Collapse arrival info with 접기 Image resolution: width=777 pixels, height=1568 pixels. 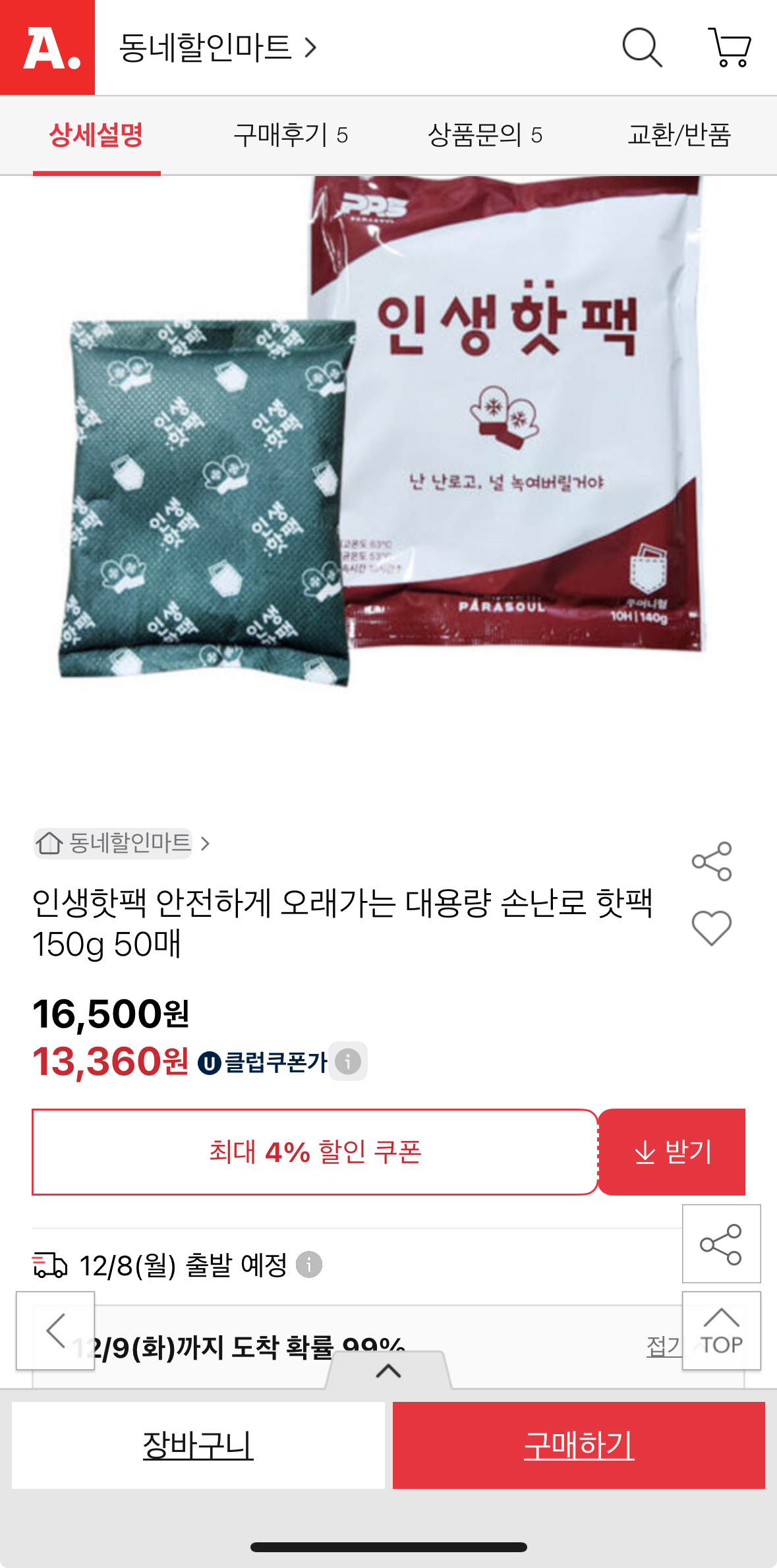664,1347
